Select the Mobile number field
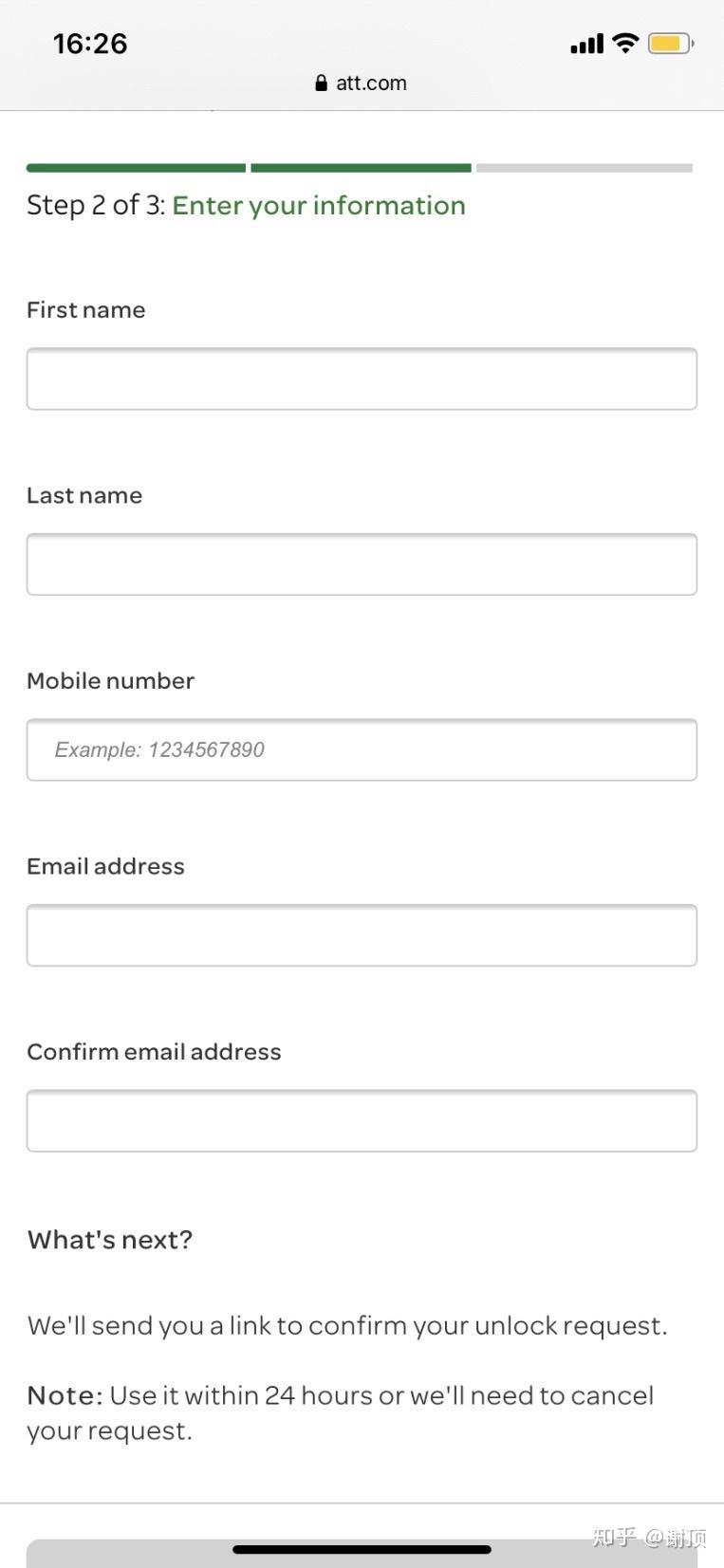724x1568 pixels. tap(362, 749)
